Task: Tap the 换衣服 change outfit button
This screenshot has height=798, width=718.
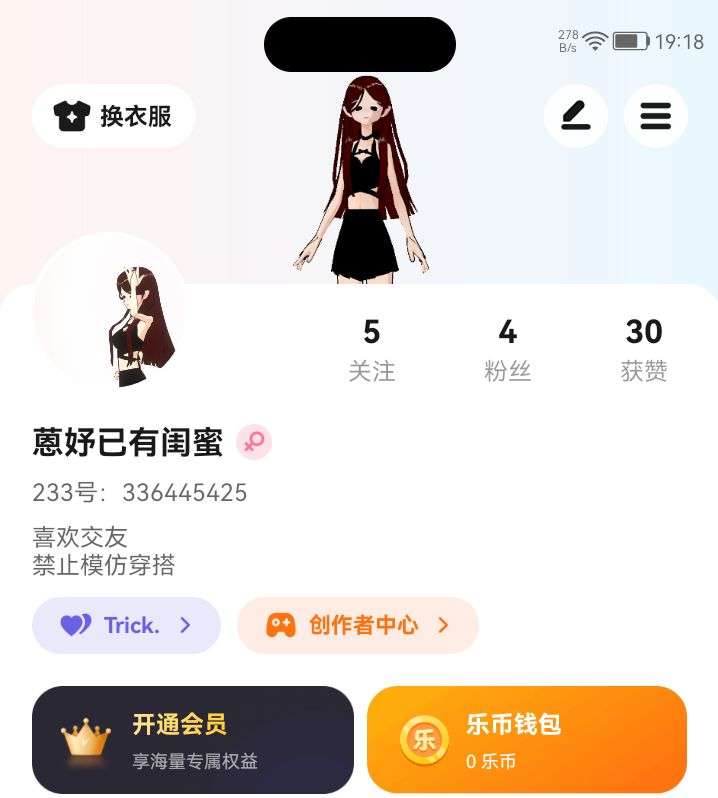Action: pos(113,116)
